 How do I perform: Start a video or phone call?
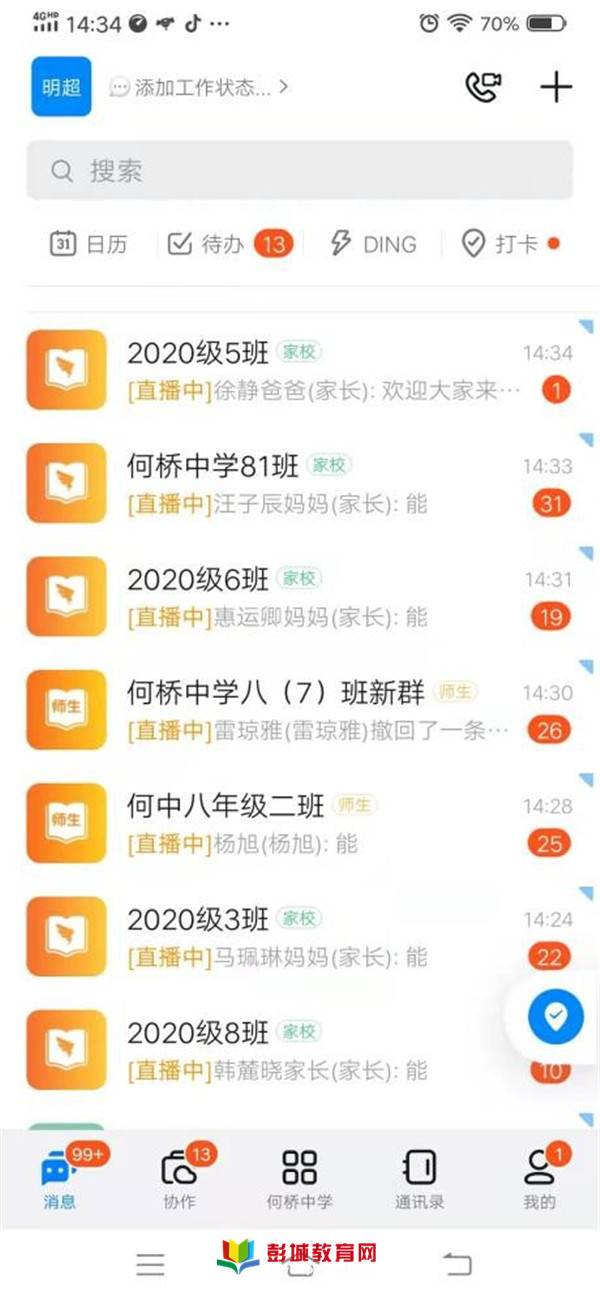click(x=484, y=87)
